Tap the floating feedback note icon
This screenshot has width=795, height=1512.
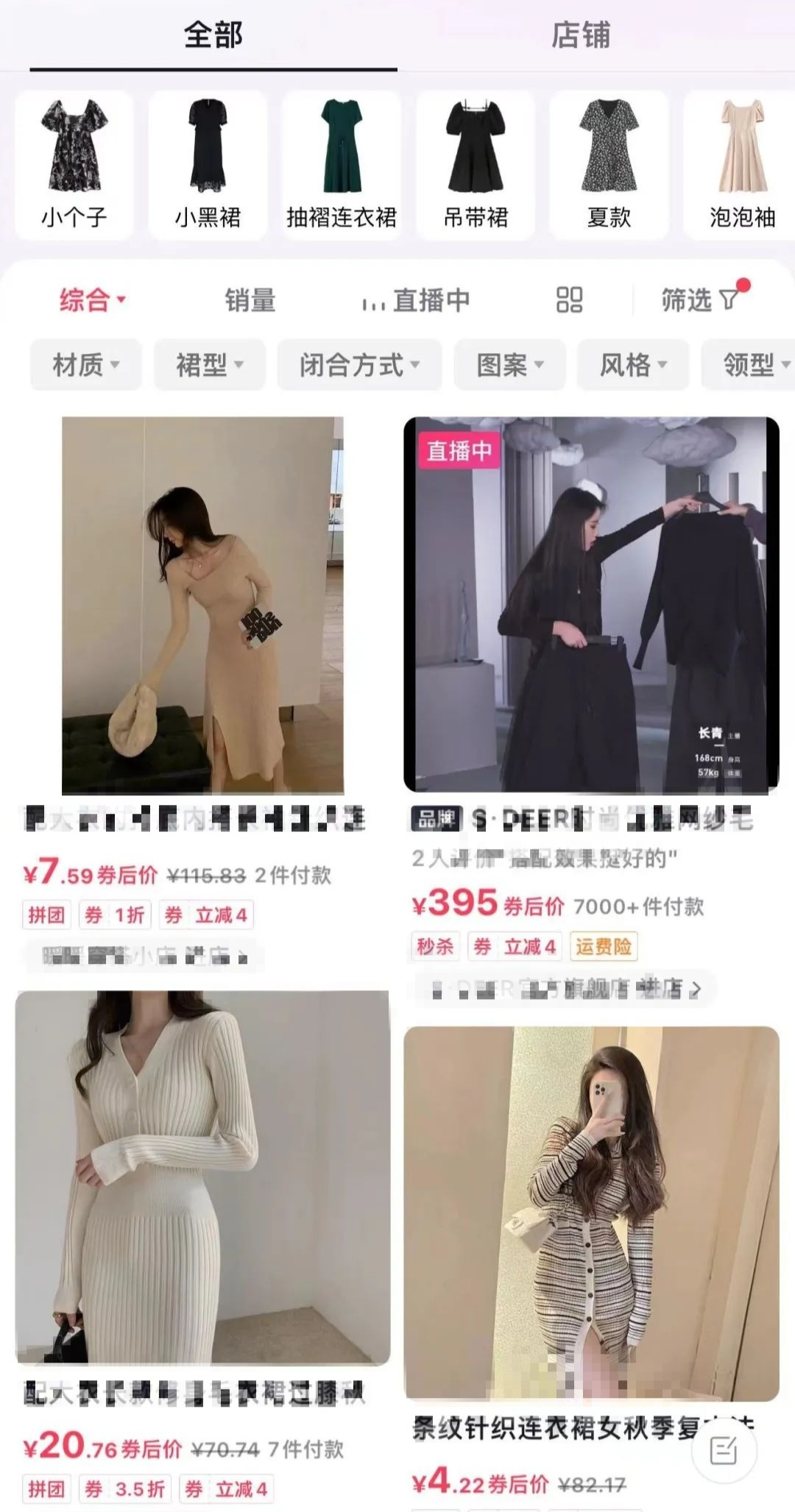[x=723, y=1450]
